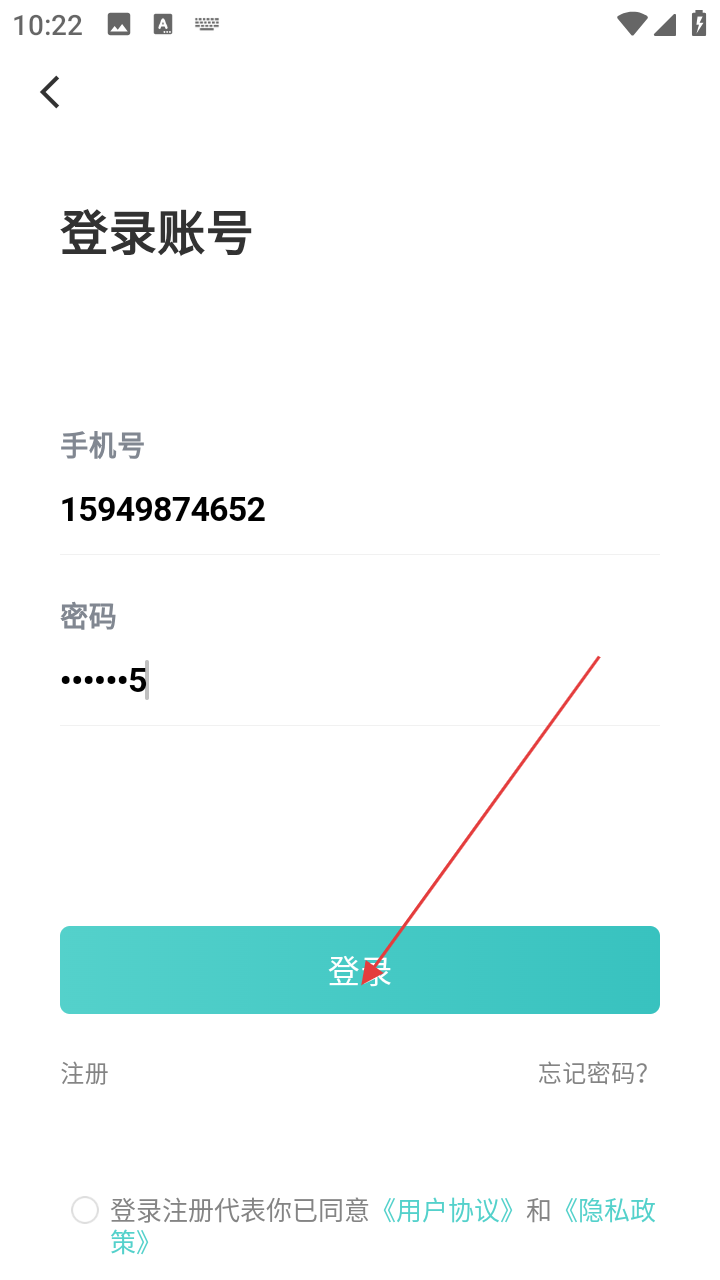Go back using the top-left arrow

tap(50, 92)
